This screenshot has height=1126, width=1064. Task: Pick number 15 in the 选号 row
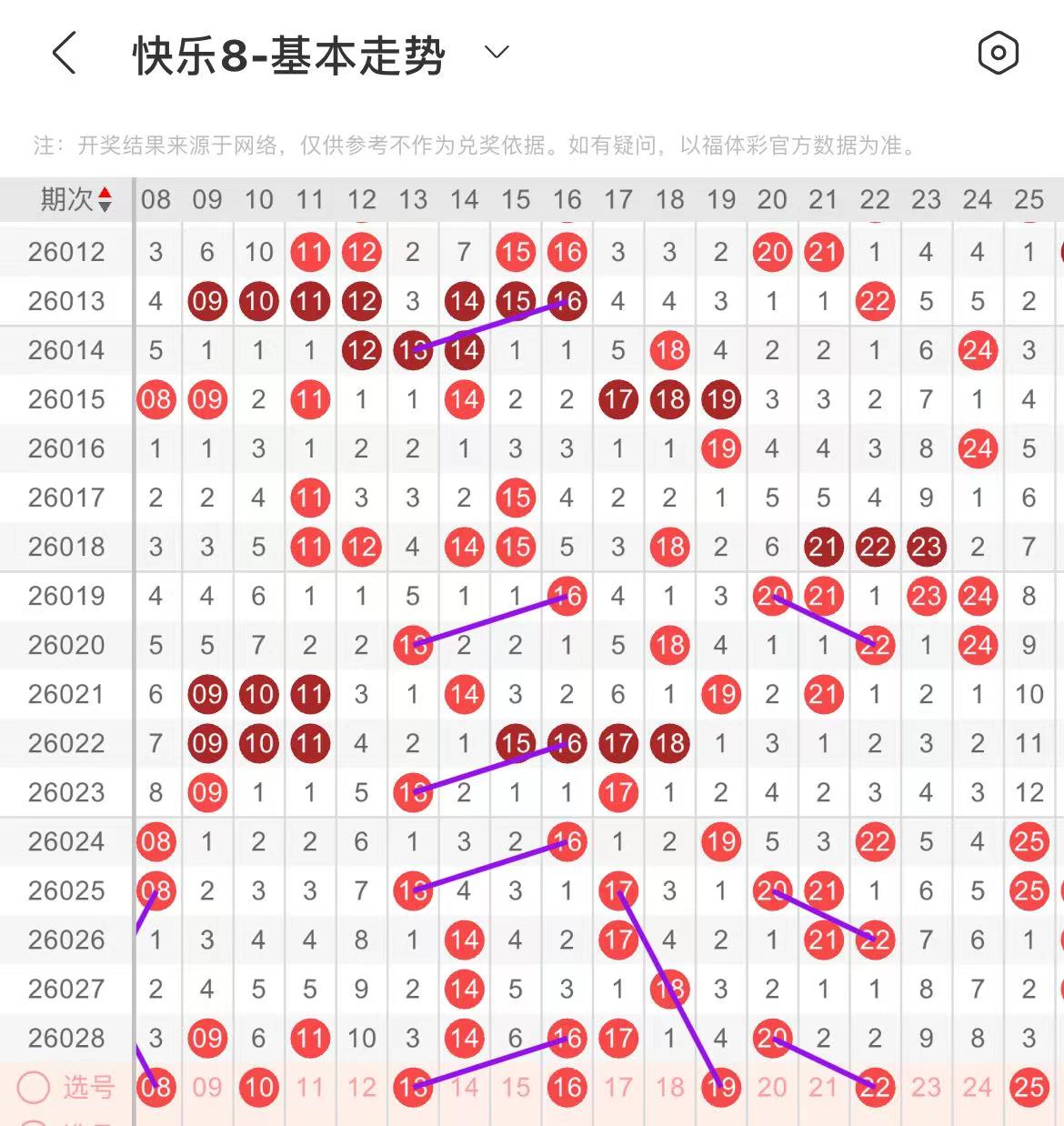516,1087
